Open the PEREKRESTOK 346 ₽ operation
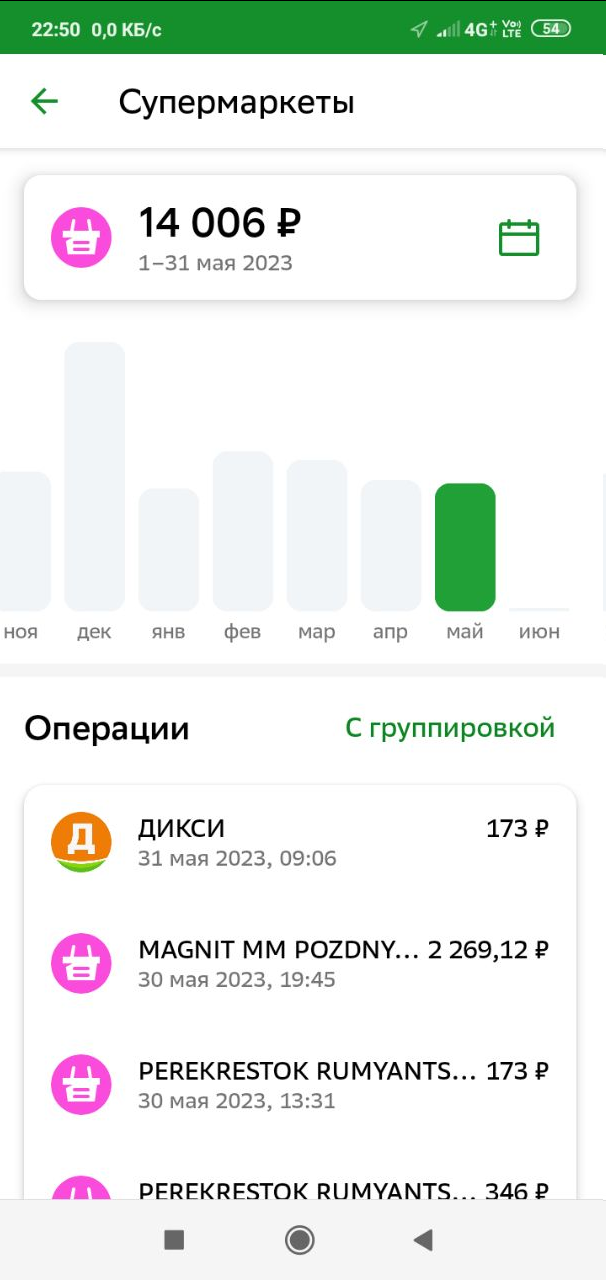606x1280 pixels. 300,1188
